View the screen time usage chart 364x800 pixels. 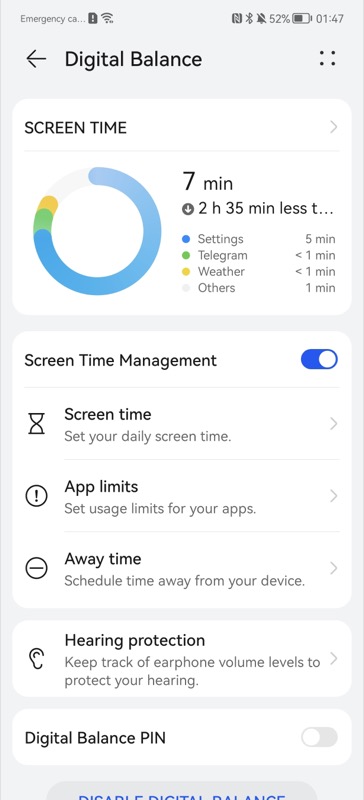pyautogui.click(x=97, y=231)
